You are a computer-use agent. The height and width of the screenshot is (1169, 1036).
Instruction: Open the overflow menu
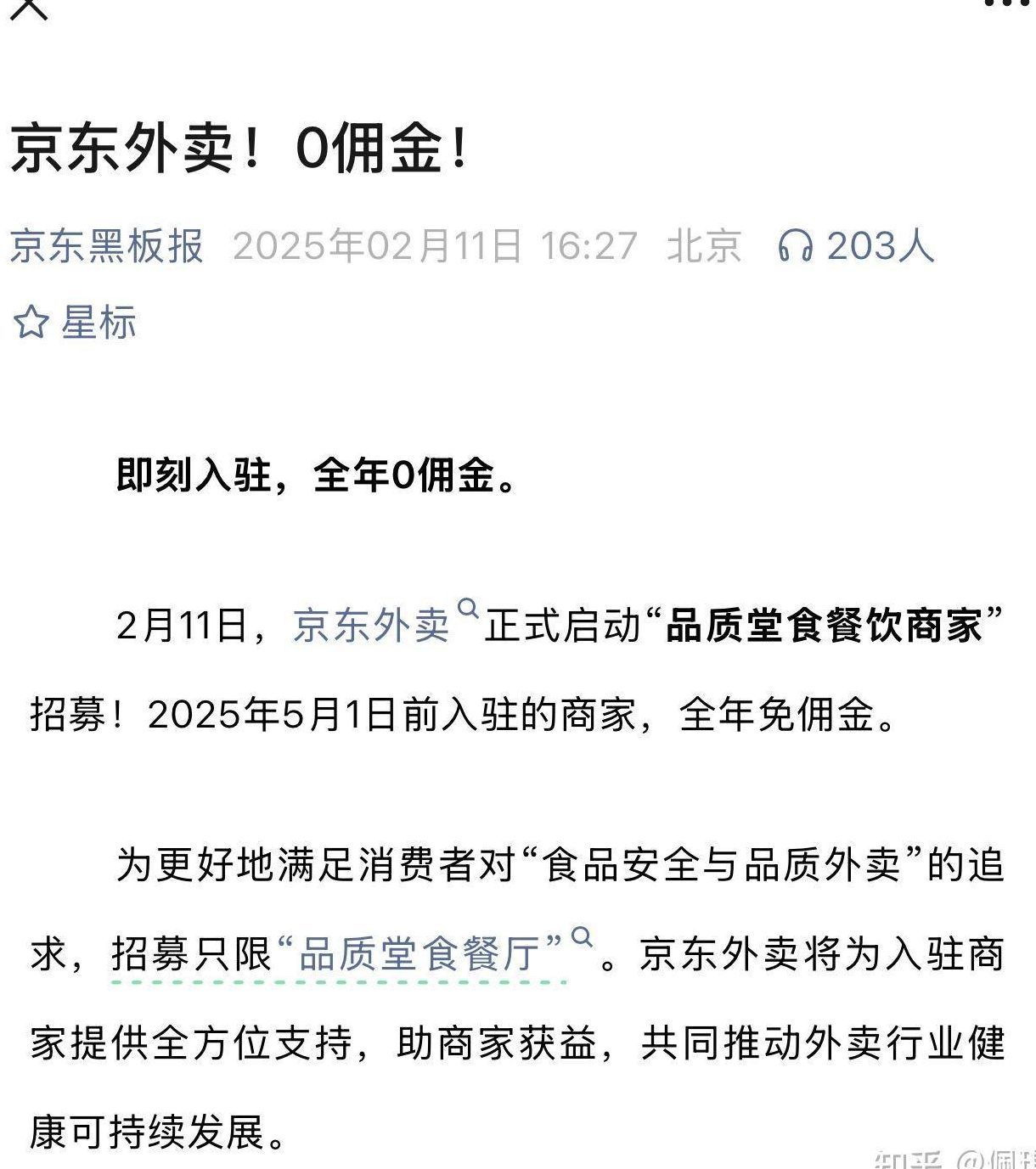pos(1007,4)
